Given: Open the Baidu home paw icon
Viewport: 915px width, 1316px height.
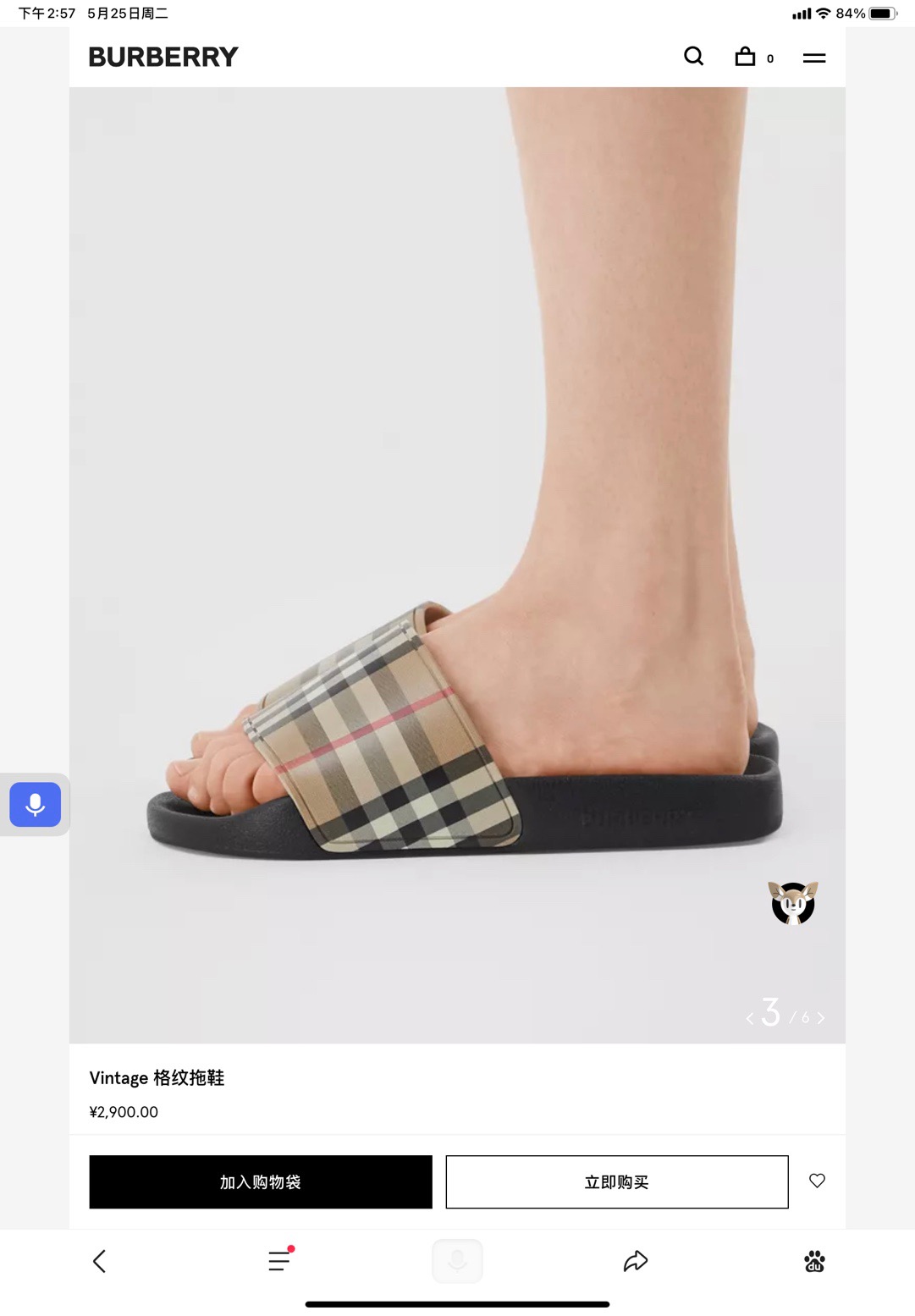Looking at the screenshot, I should click(814, 1261).
